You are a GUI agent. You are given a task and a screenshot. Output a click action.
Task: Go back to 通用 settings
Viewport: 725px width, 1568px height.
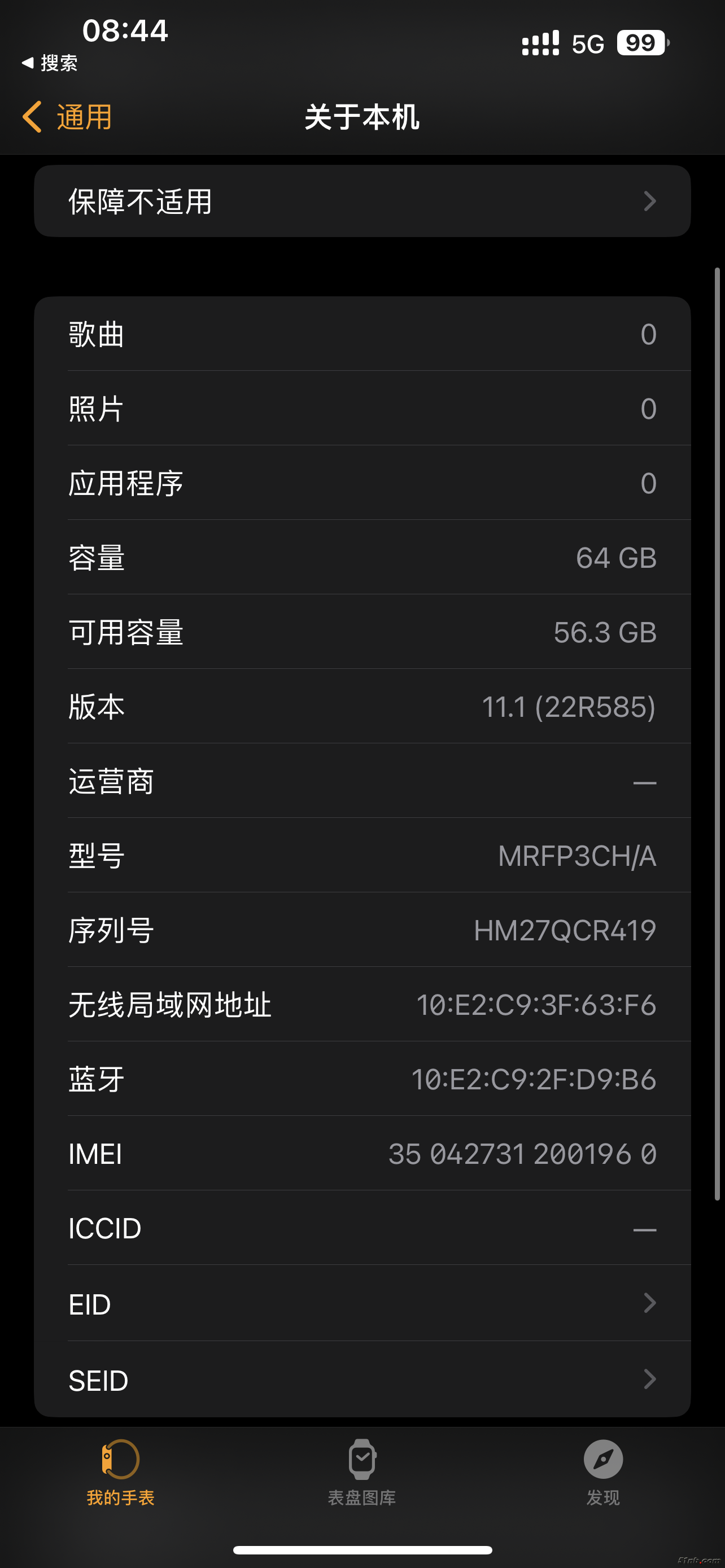coord(67,117)
